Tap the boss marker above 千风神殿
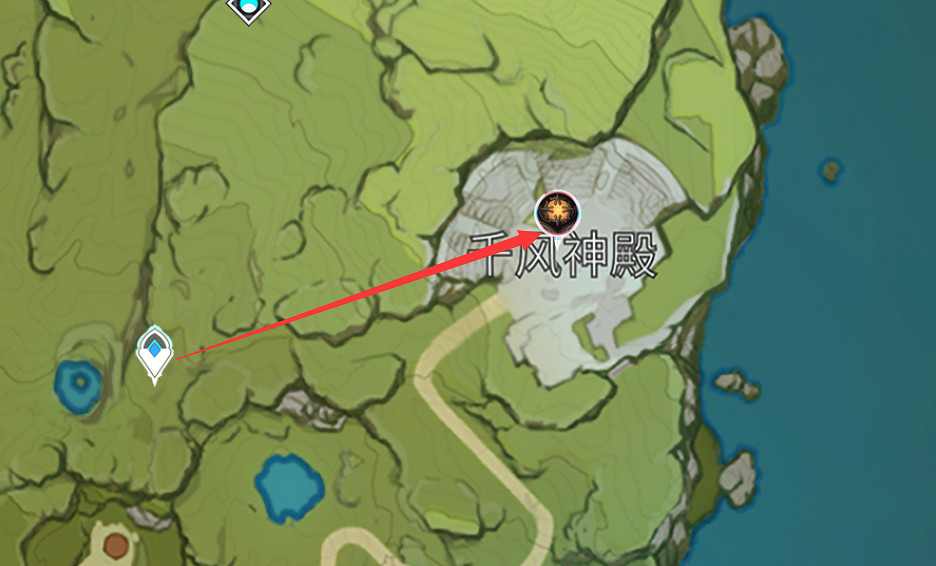The image size is (936, 566). tap(558, 213)
